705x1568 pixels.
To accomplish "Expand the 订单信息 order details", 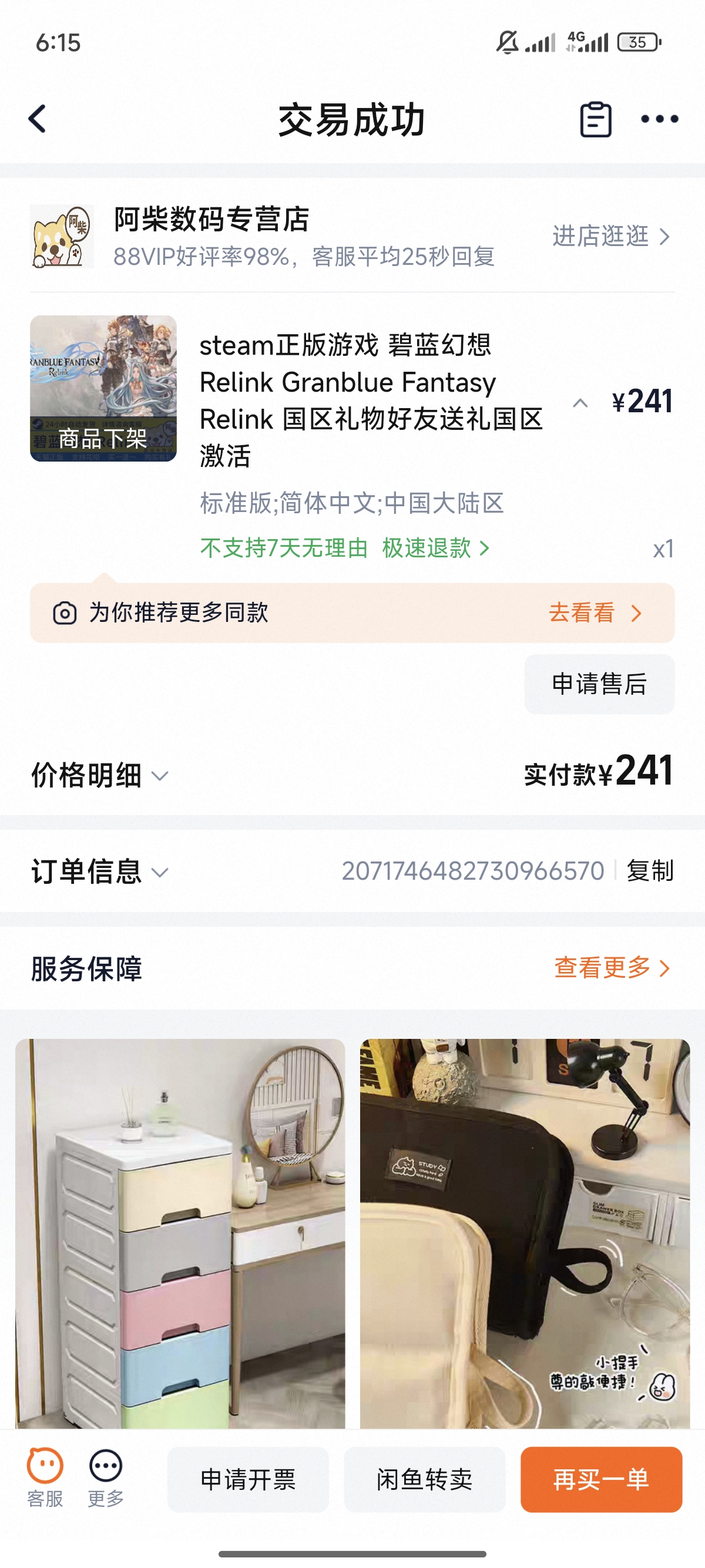I will (100, 872).
